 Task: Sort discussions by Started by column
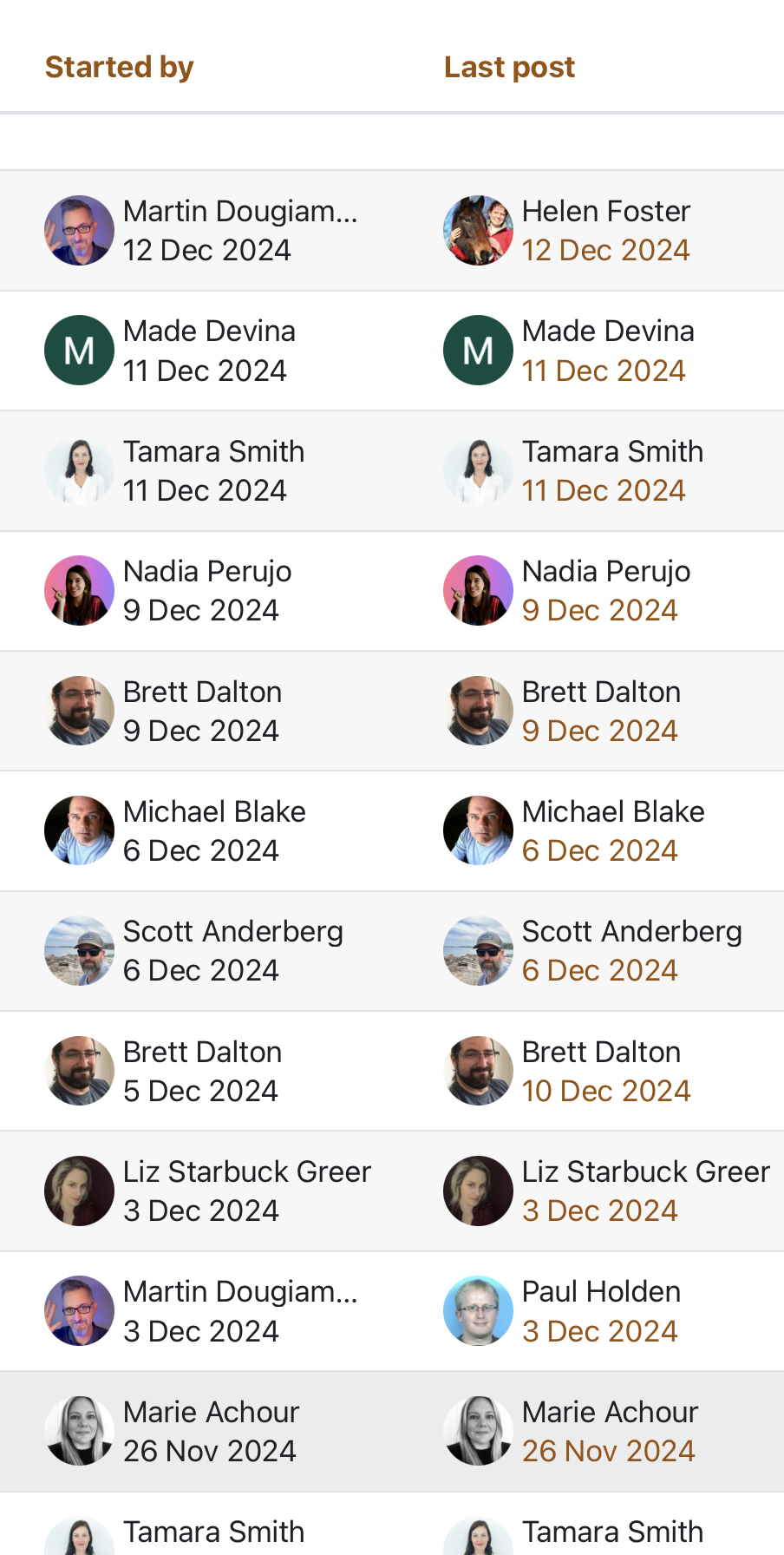click(119, 67)
